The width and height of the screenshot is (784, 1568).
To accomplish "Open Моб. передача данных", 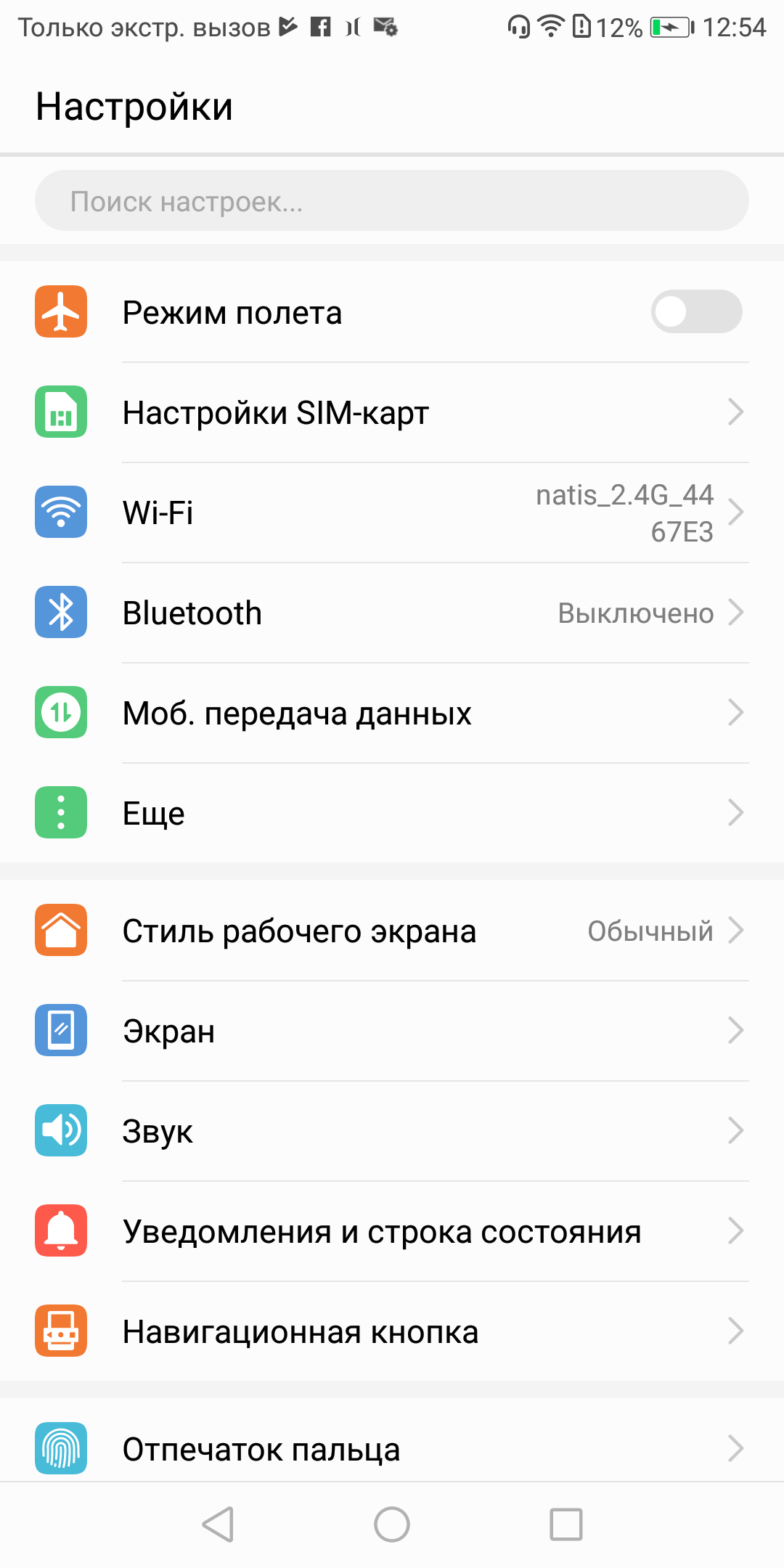I will [x=392, y=713].
